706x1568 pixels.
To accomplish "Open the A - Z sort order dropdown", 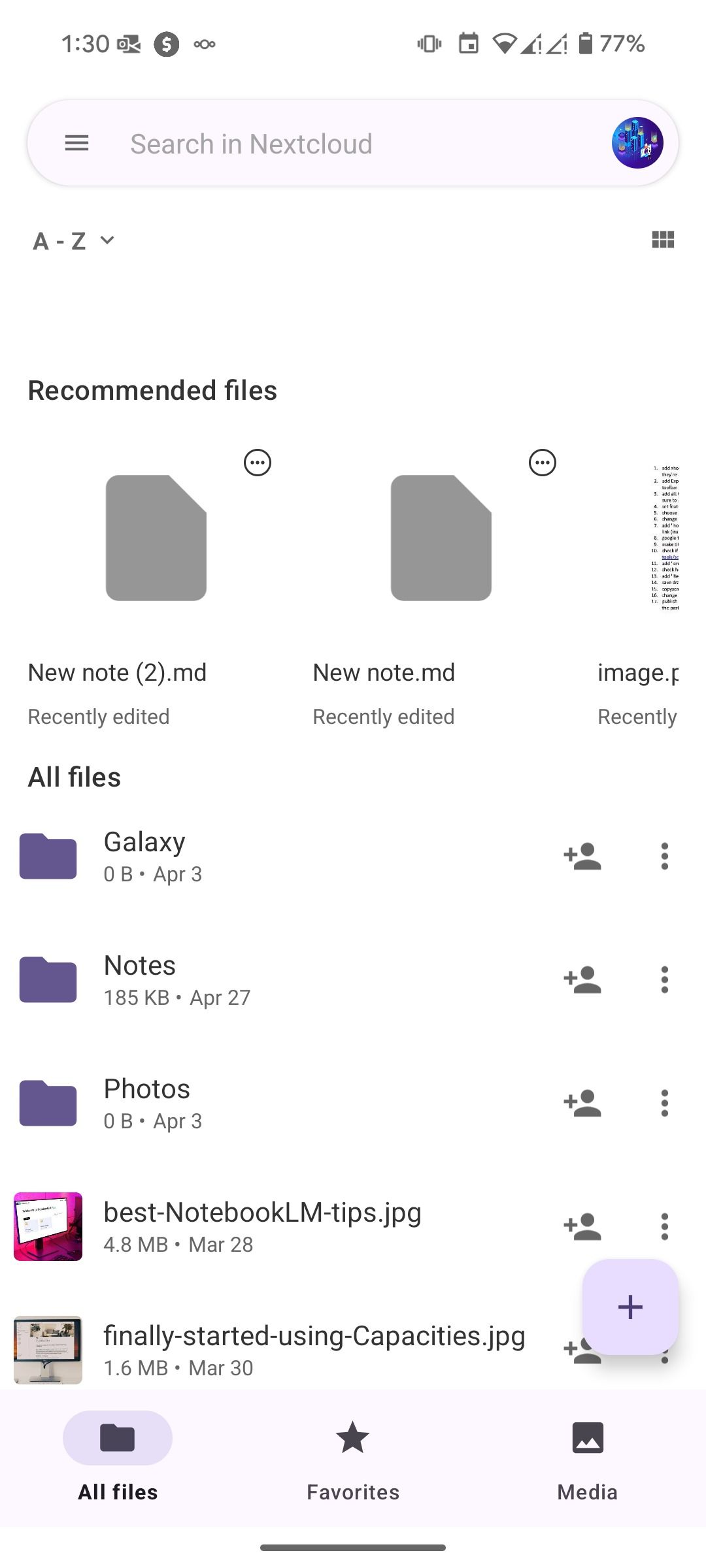I will point(72,240).
